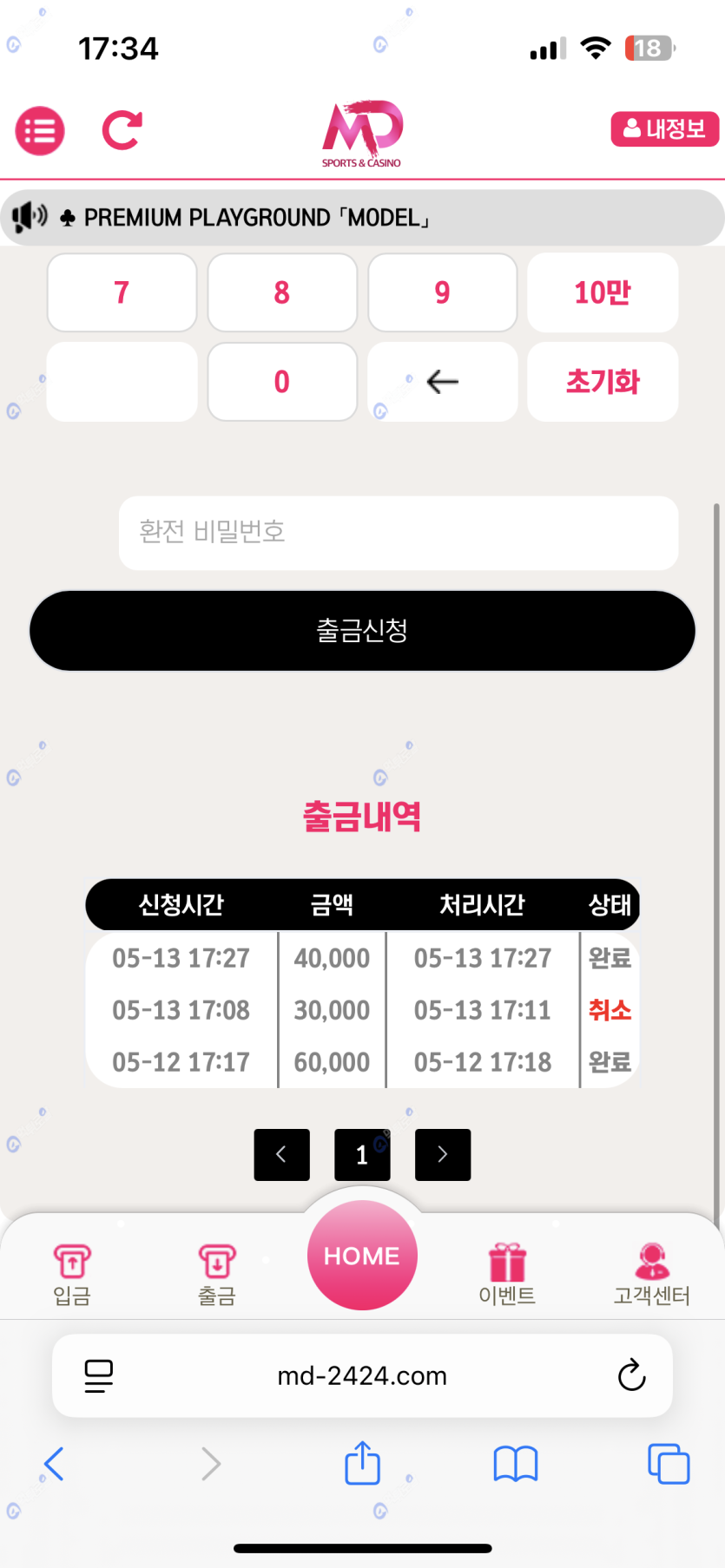Switch to the 입금 tab

coord(72,1274)
